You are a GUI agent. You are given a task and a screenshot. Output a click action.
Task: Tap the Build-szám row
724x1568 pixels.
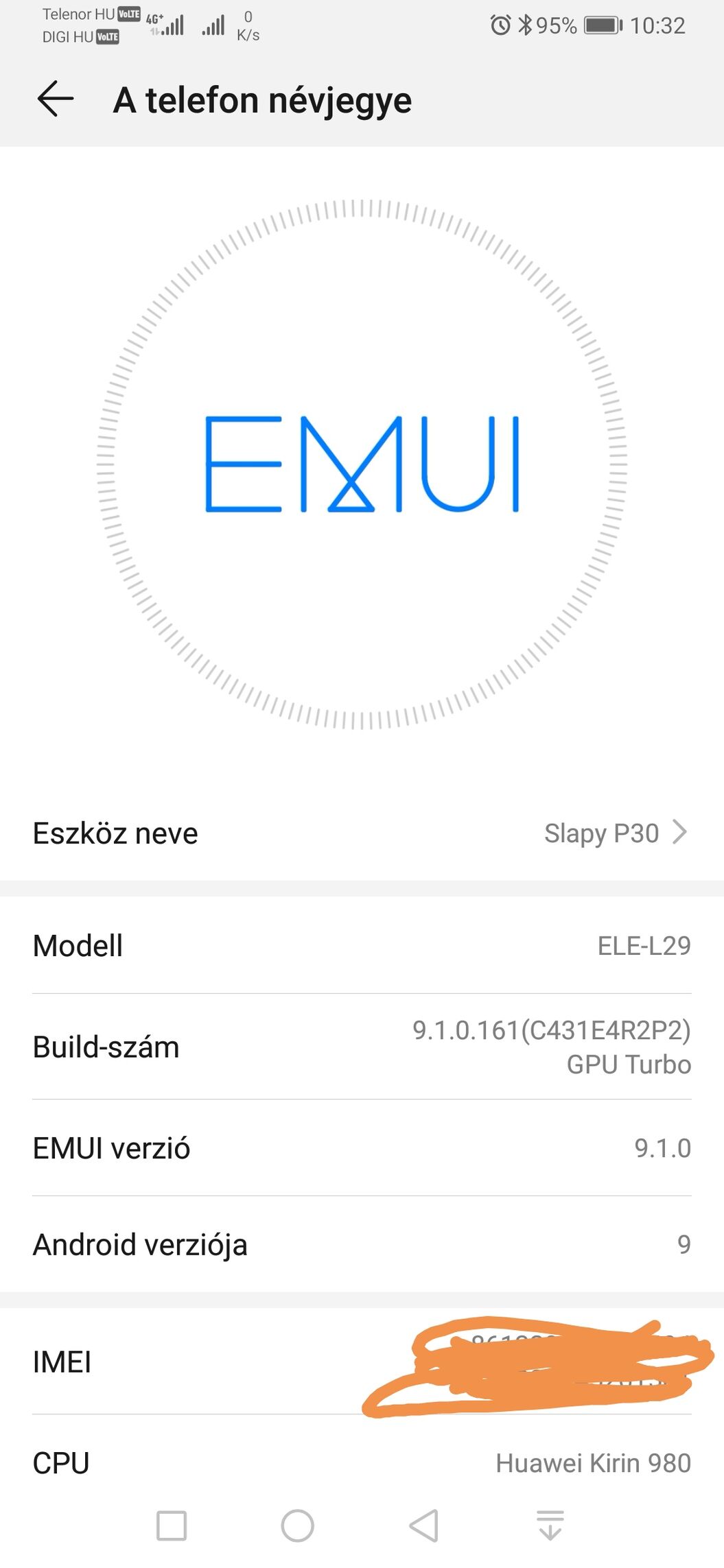[x=362, y=1047]
